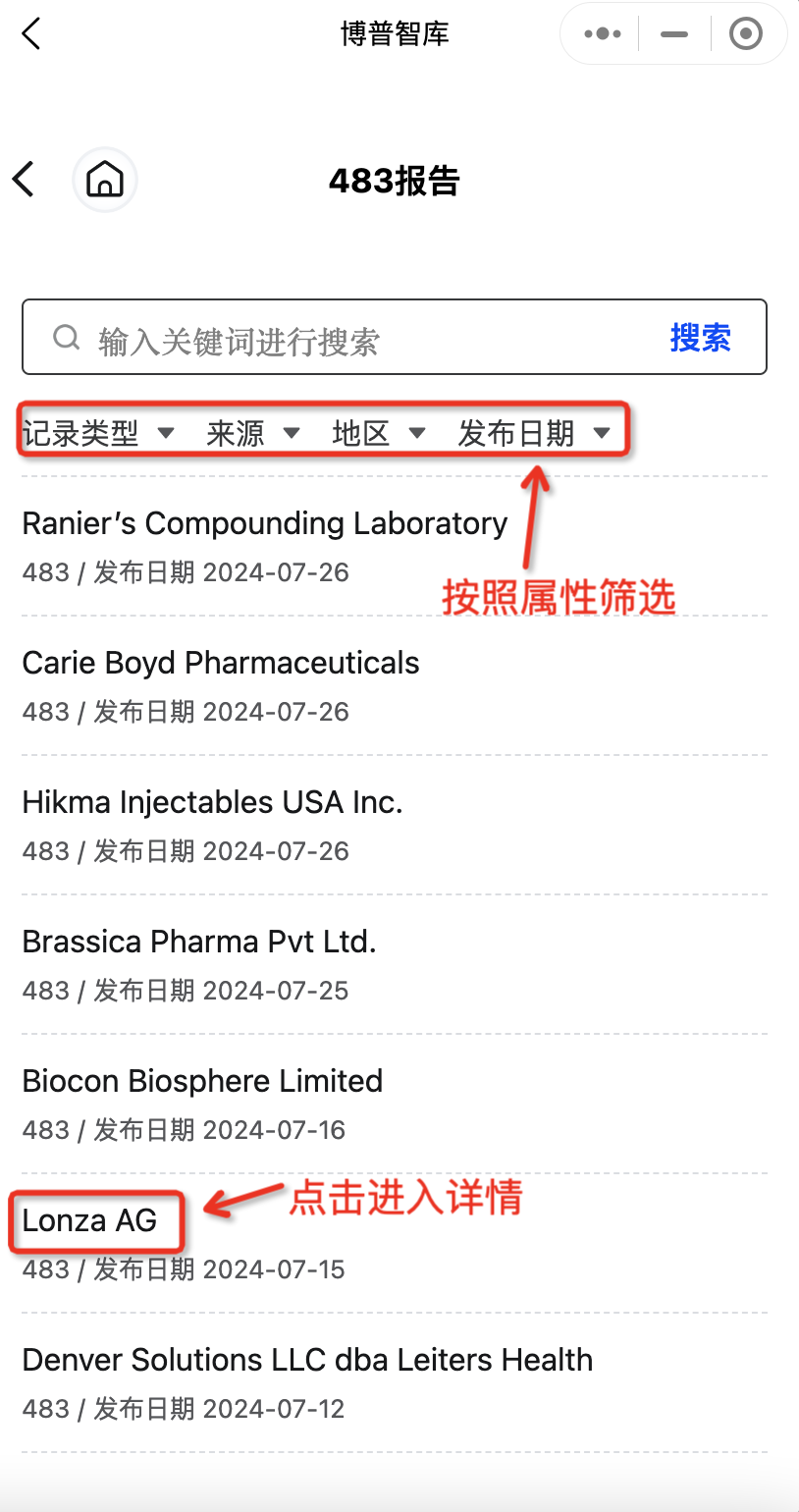The image size is (799, 1512).
Task: Go back from the 483报告 page
Action: (24, 180)
